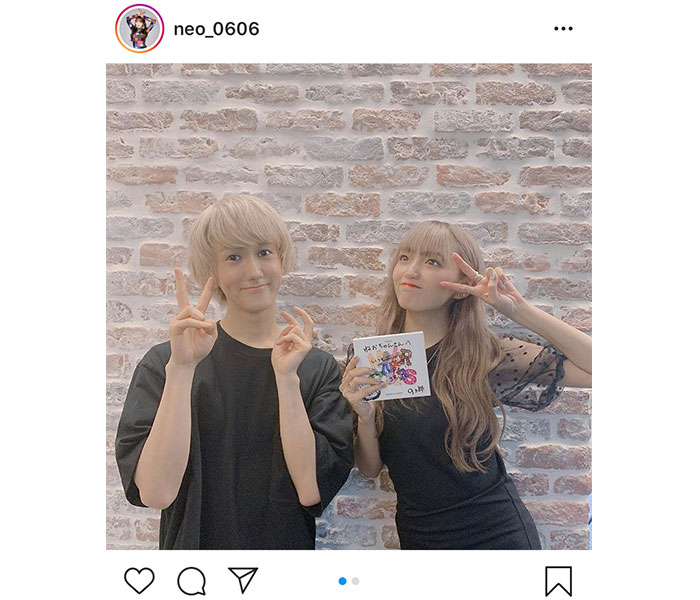Open the neo_0606 username link
Image resolution: width=700 pixels, height=600 pixels.
point(215,29)
